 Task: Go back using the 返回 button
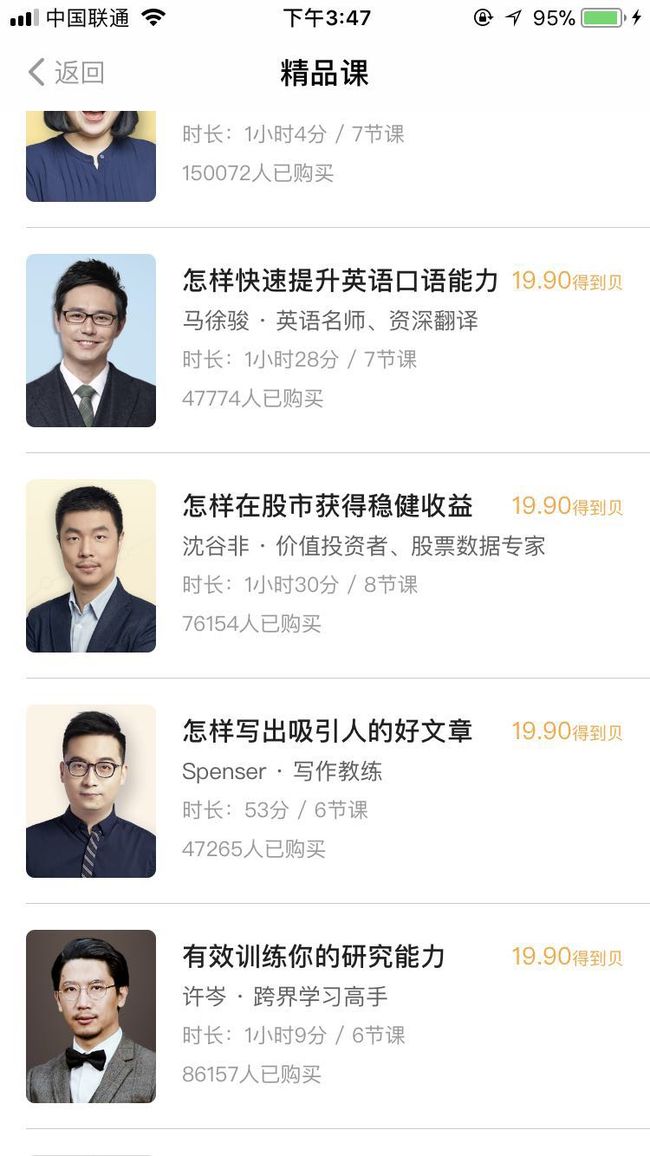coord(66,73)
